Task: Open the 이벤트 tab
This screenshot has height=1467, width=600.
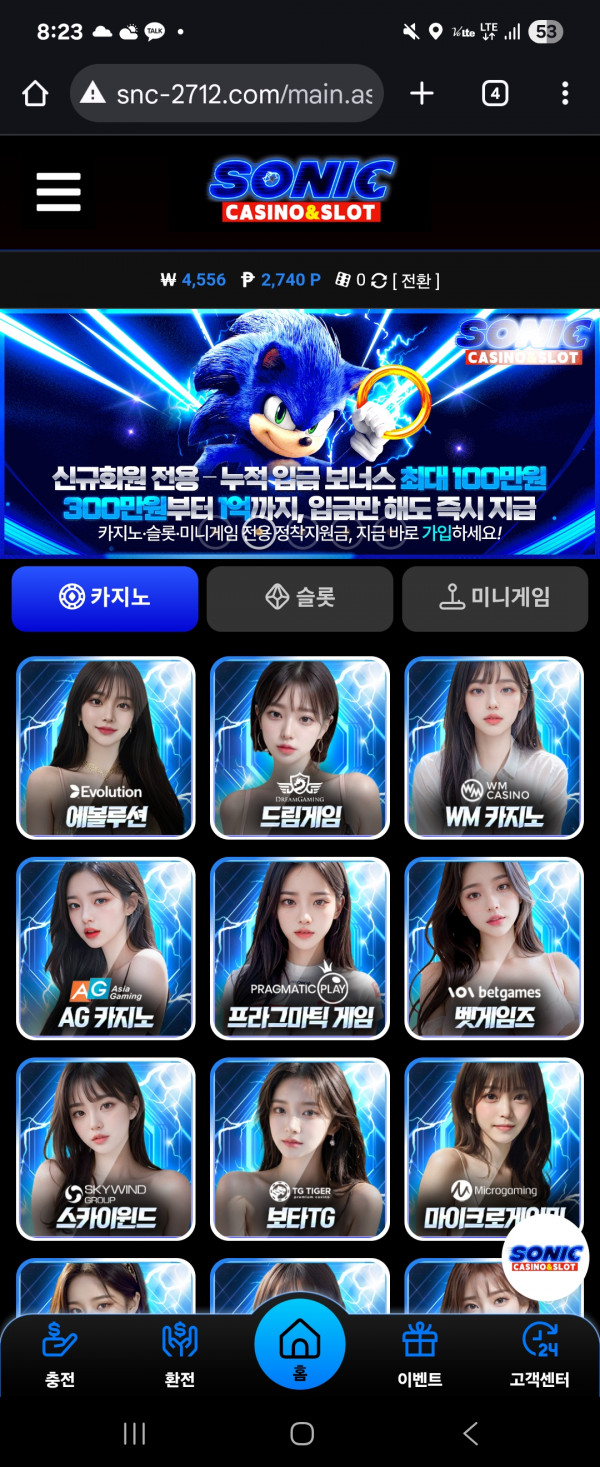Action: coord(419,1355)
